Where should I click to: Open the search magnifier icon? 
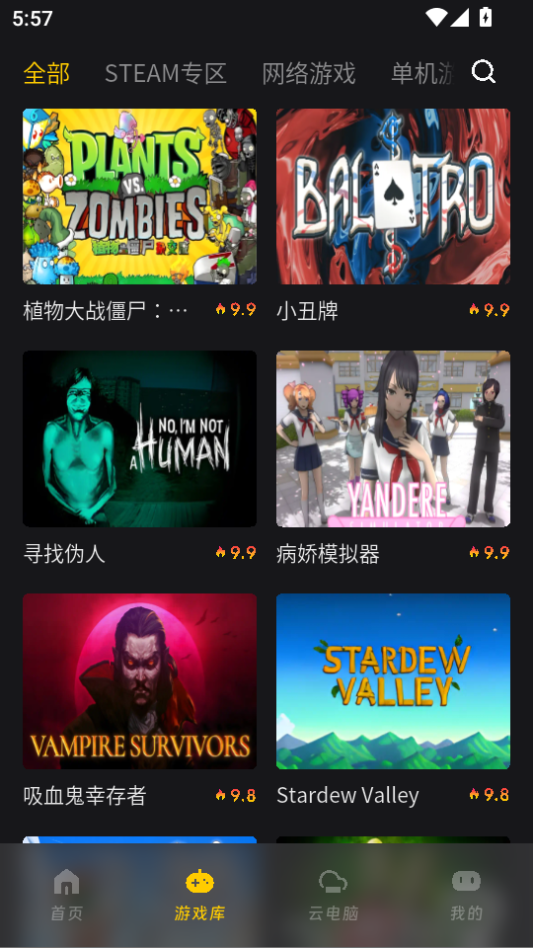[483, 72]
